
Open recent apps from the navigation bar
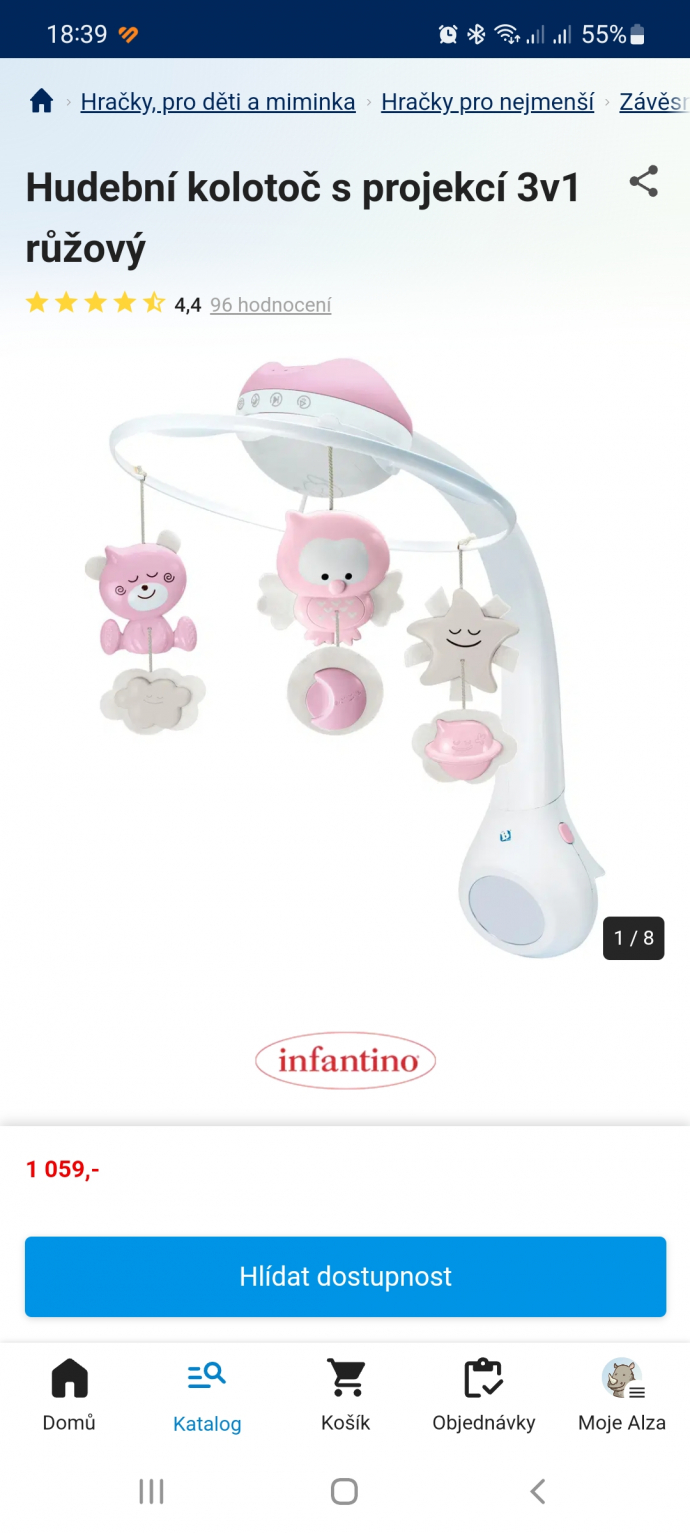[151, 1492]
